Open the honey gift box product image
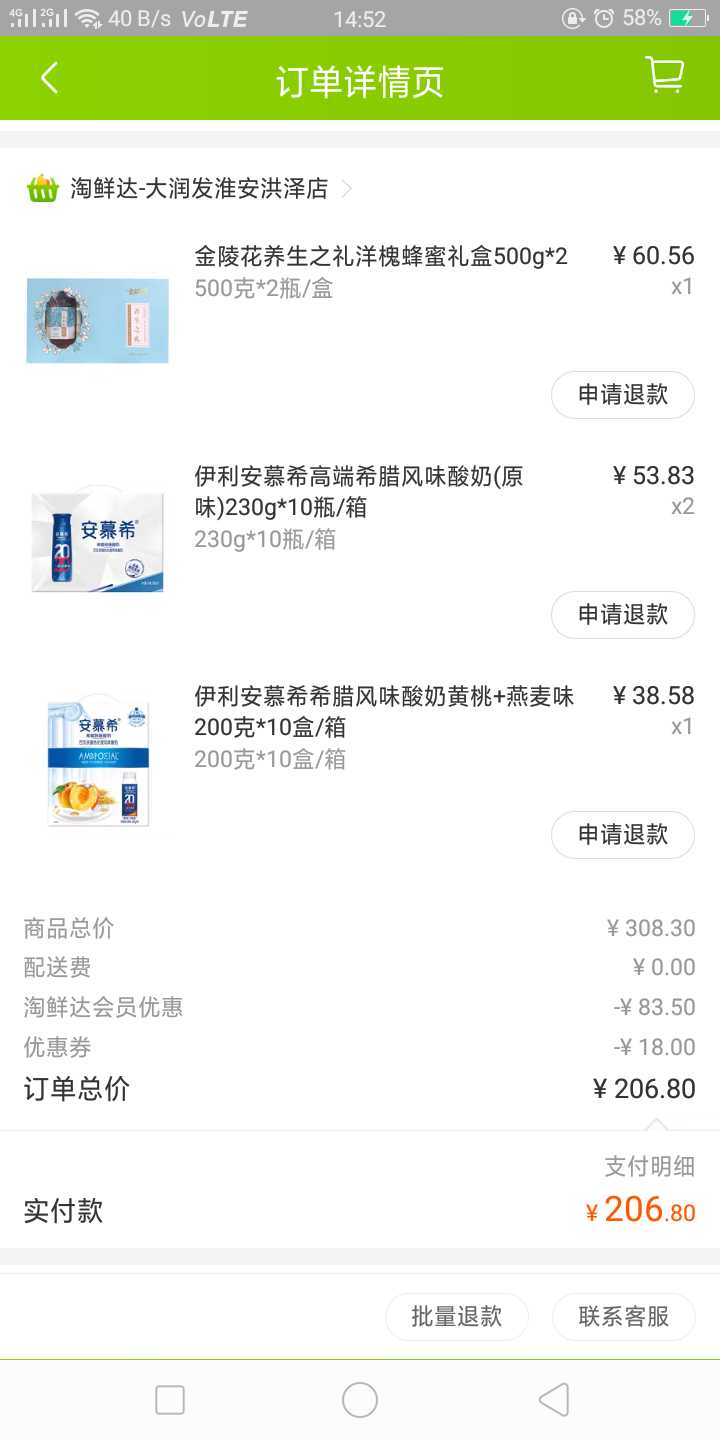Image resolution: width=720 pixels, height=1440 pixels. coord(98,320)
